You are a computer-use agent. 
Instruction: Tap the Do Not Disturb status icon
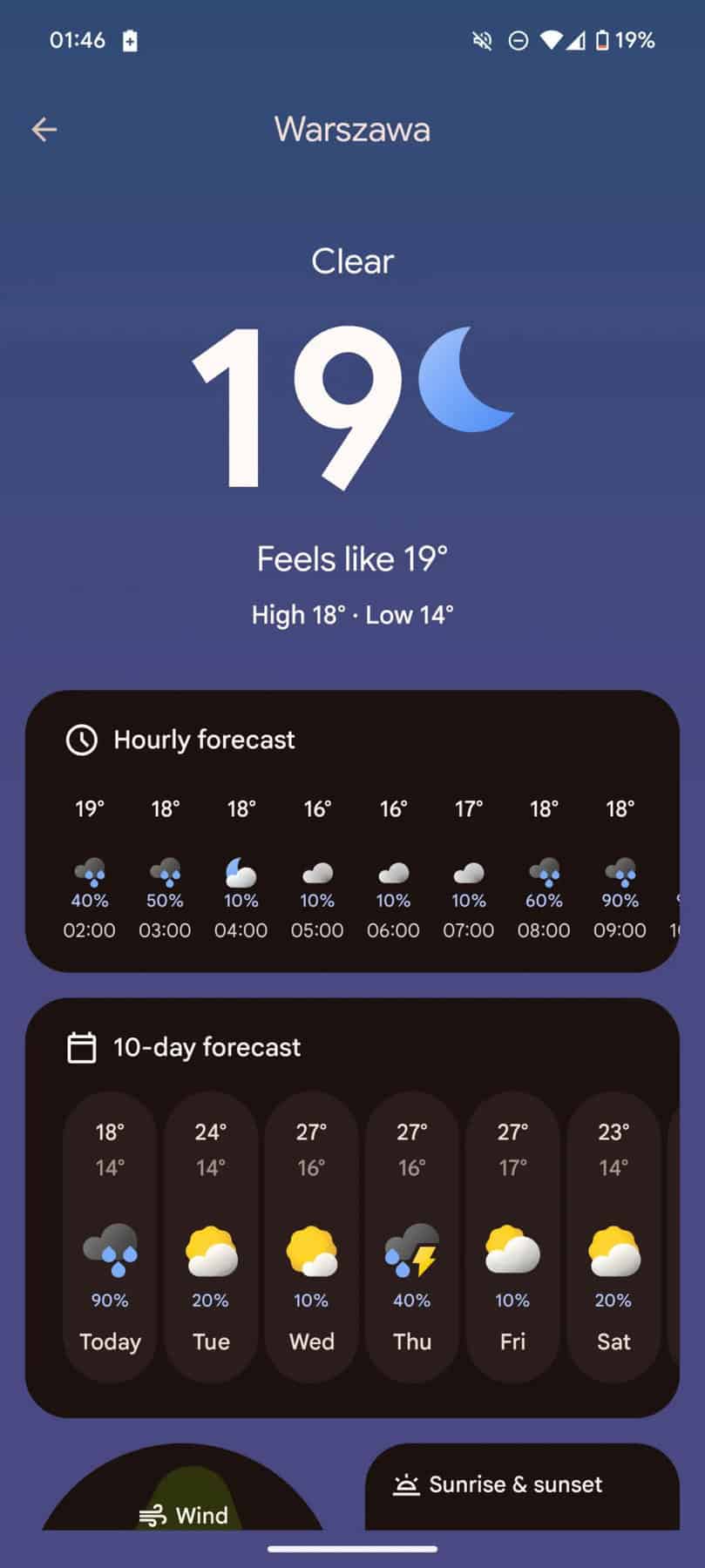coord(519,40)
